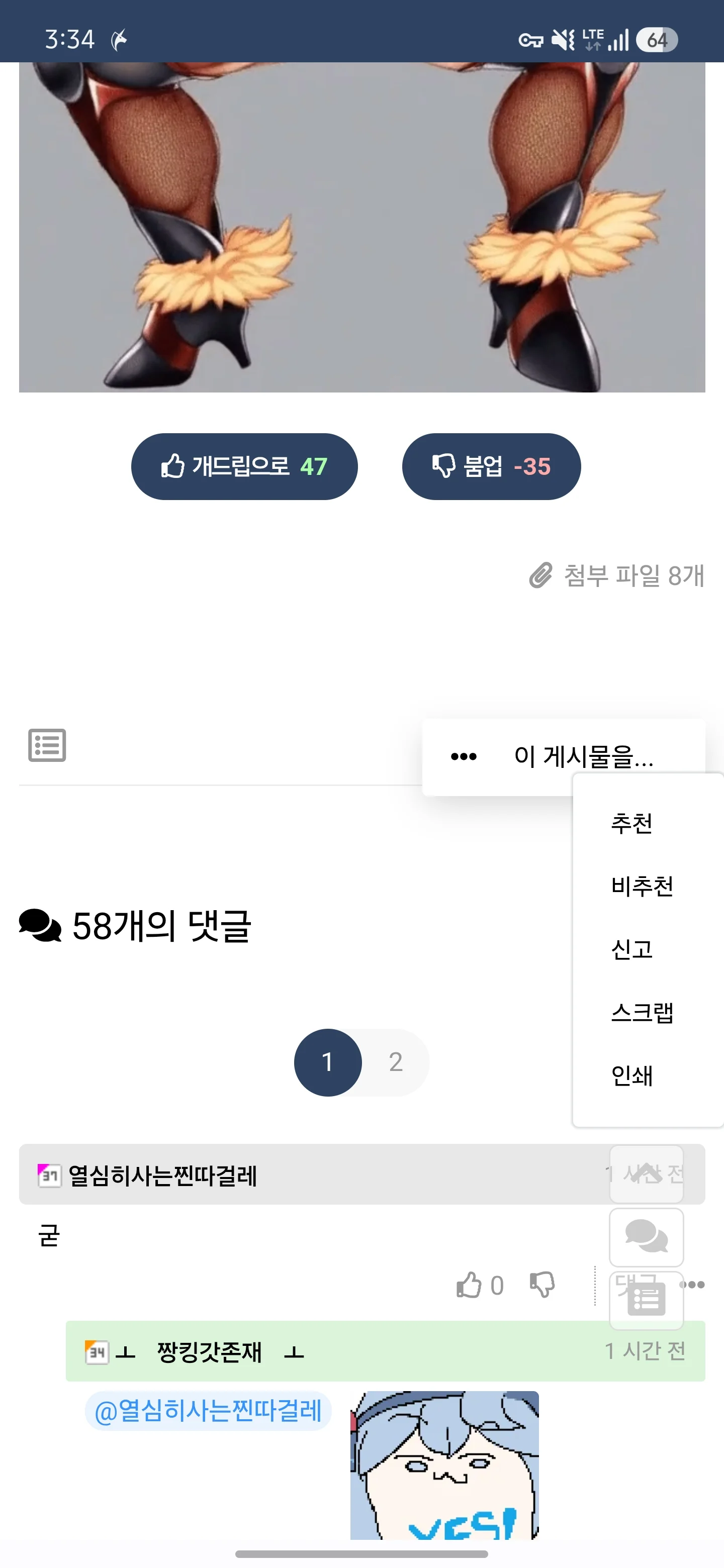Choose 스크랩 to scrap the post
Screen dimensions: 724x1568
pyautogui.click(x=642, y=1013)
